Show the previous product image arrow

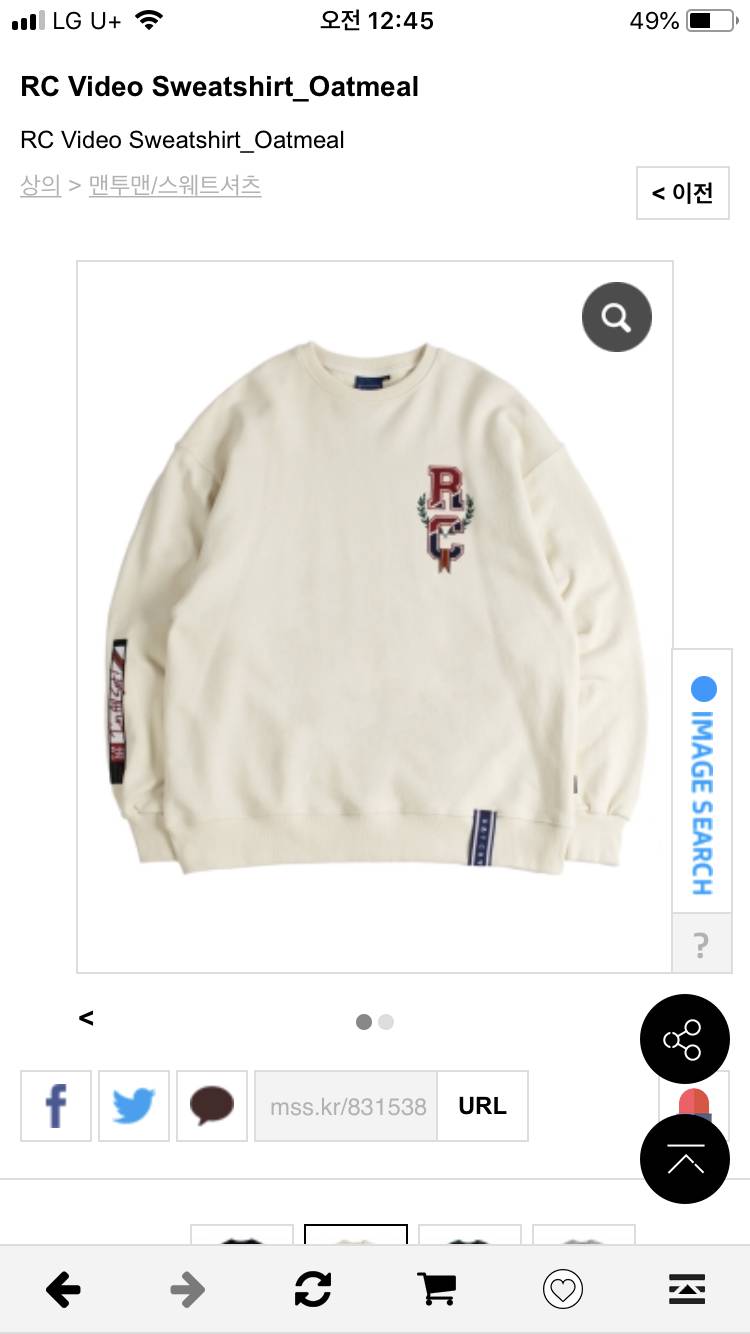coord(86,1018)
